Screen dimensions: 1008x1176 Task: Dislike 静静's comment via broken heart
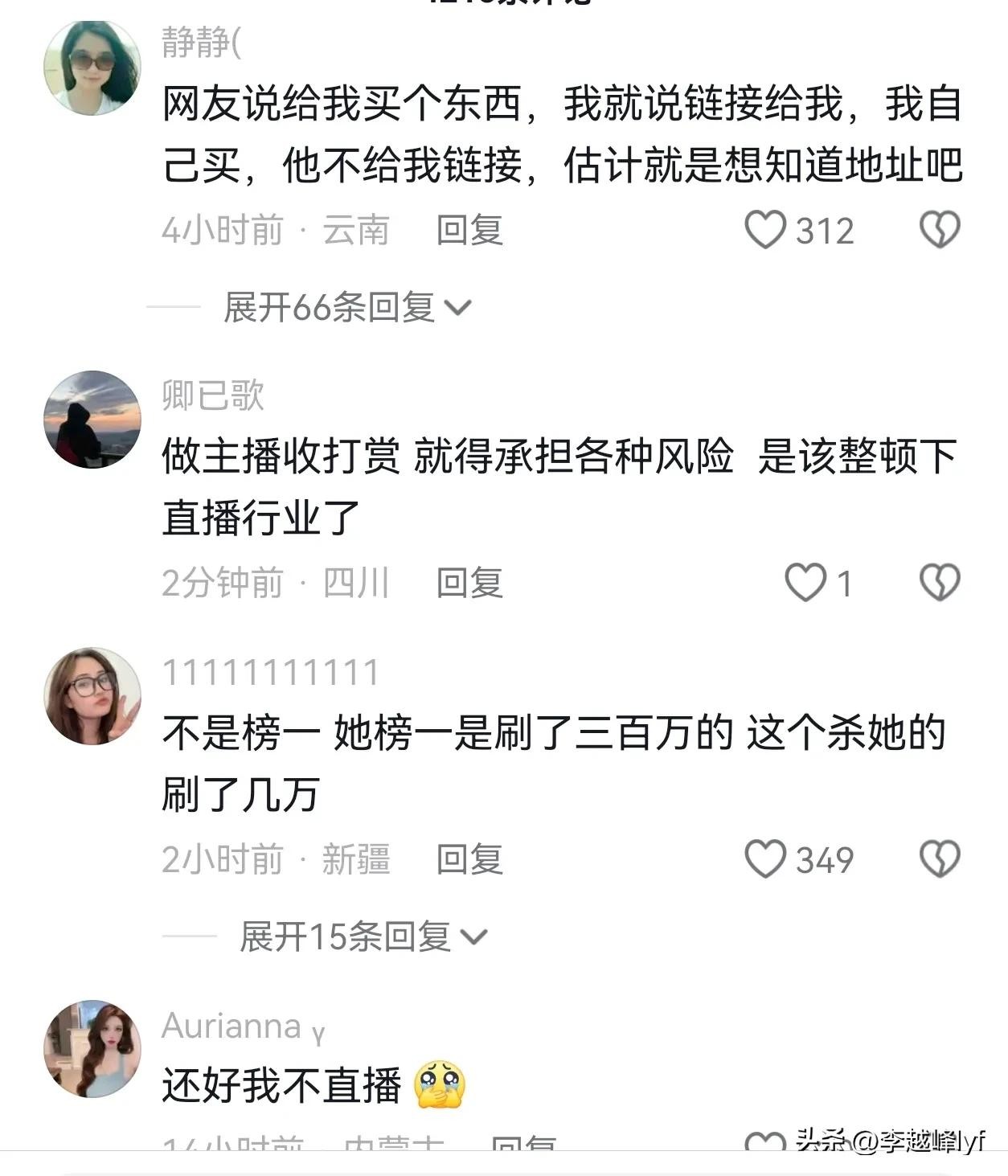click(940, 230)
